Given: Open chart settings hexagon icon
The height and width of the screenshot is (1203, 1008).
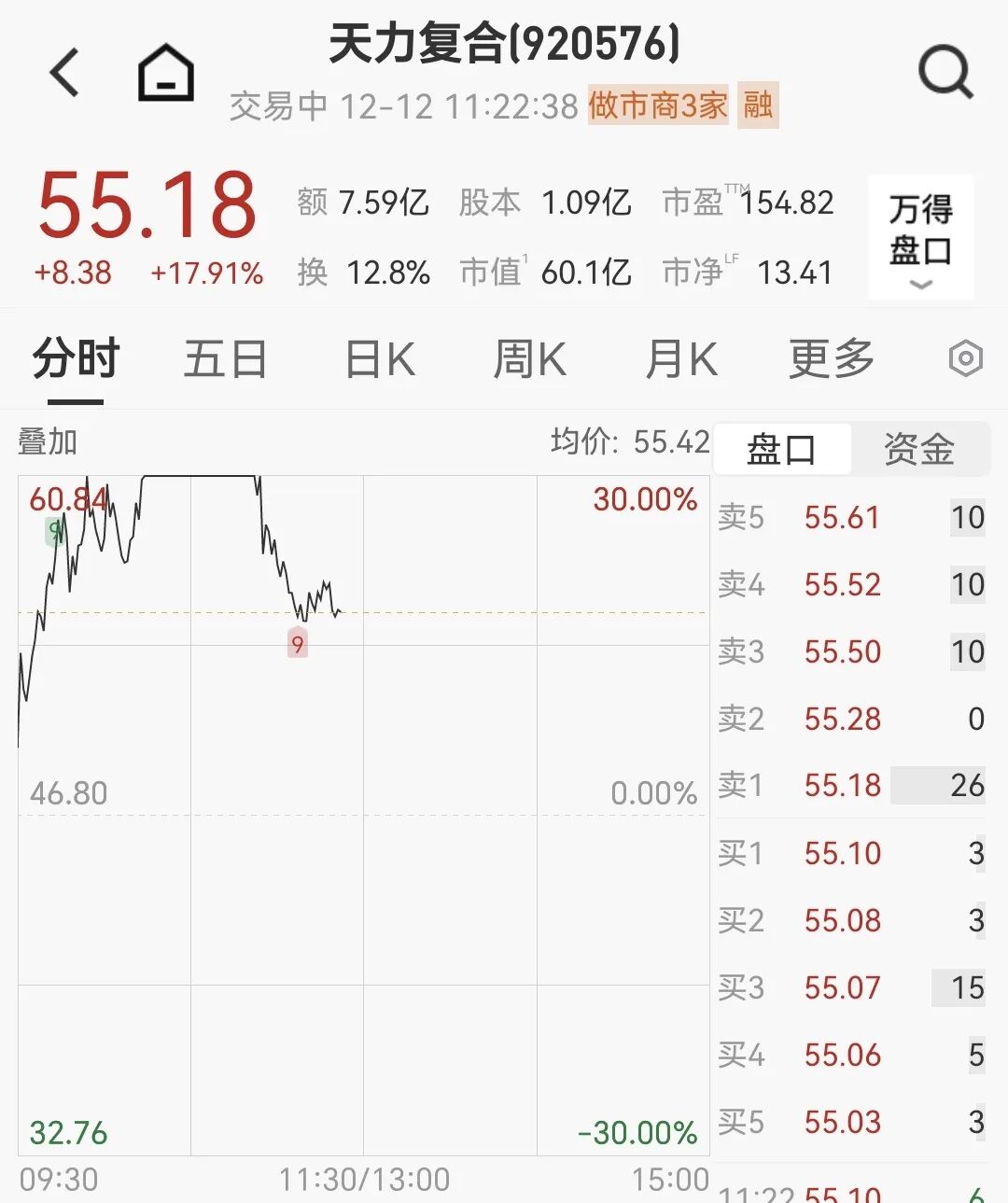Looking at the screenshot, I should pyautogui.click(x=965, y=359).
